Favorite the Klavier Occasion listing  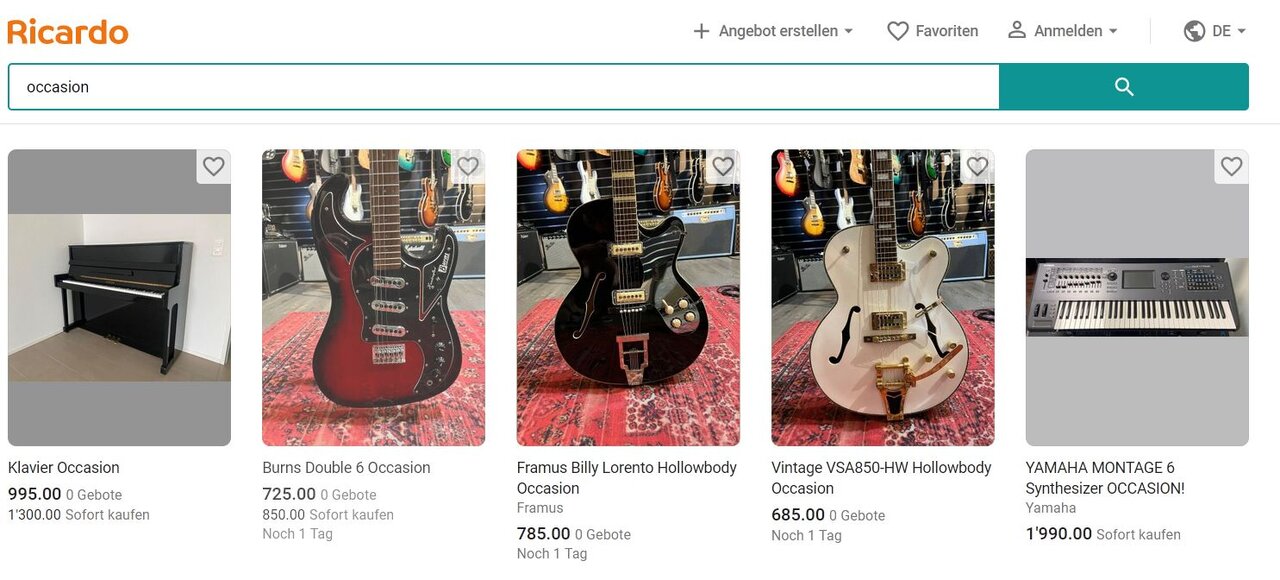pos(213,167)
